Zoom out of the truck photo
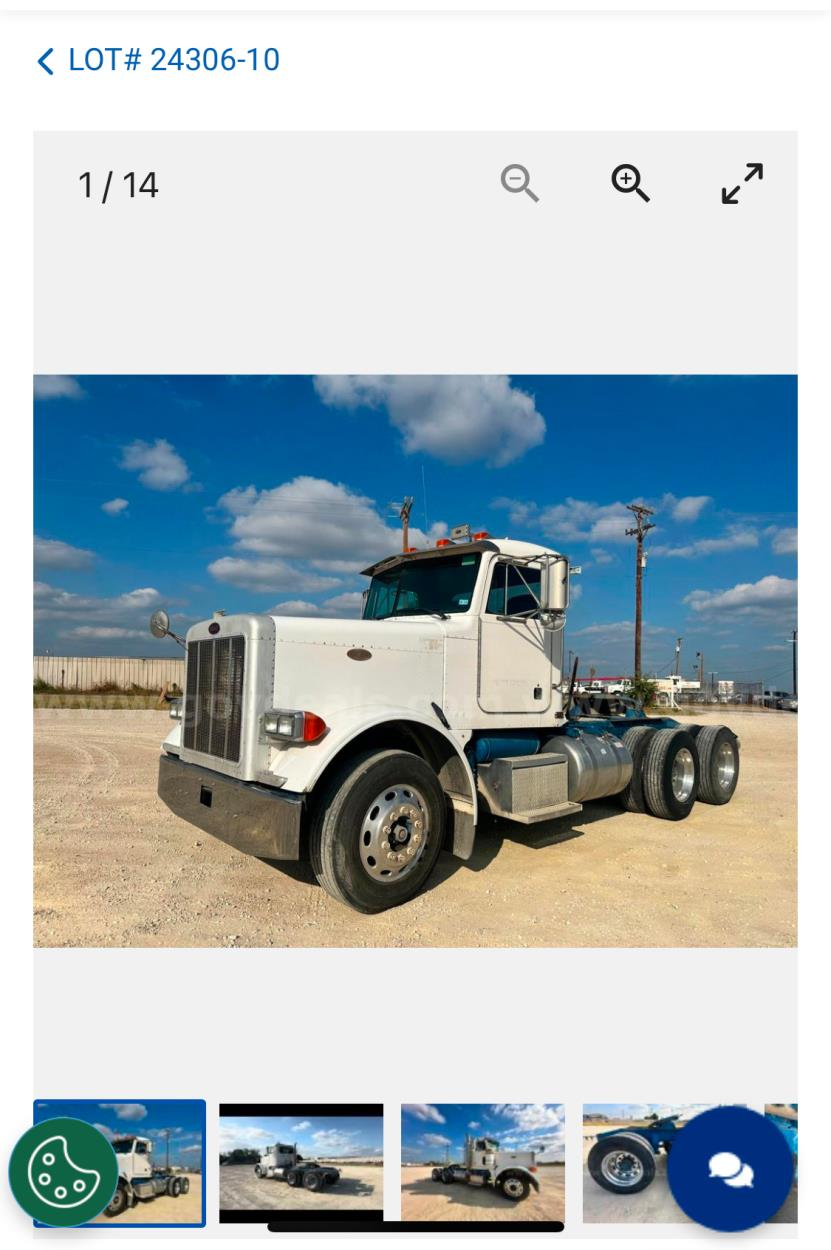This screenshot has height=1250, width=831. pos(519,184)
